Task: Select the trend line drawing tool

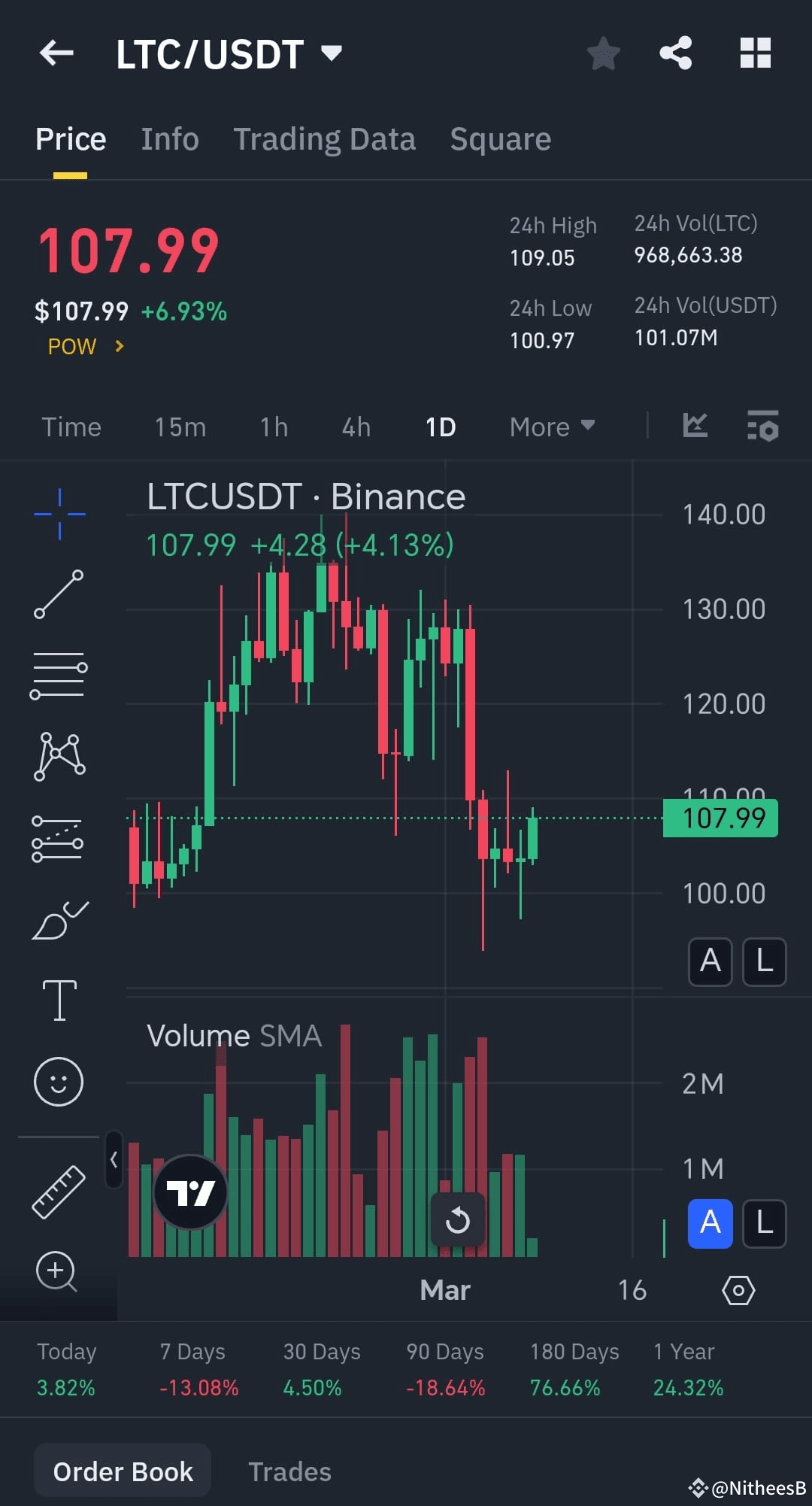Action: click(59, 596)
